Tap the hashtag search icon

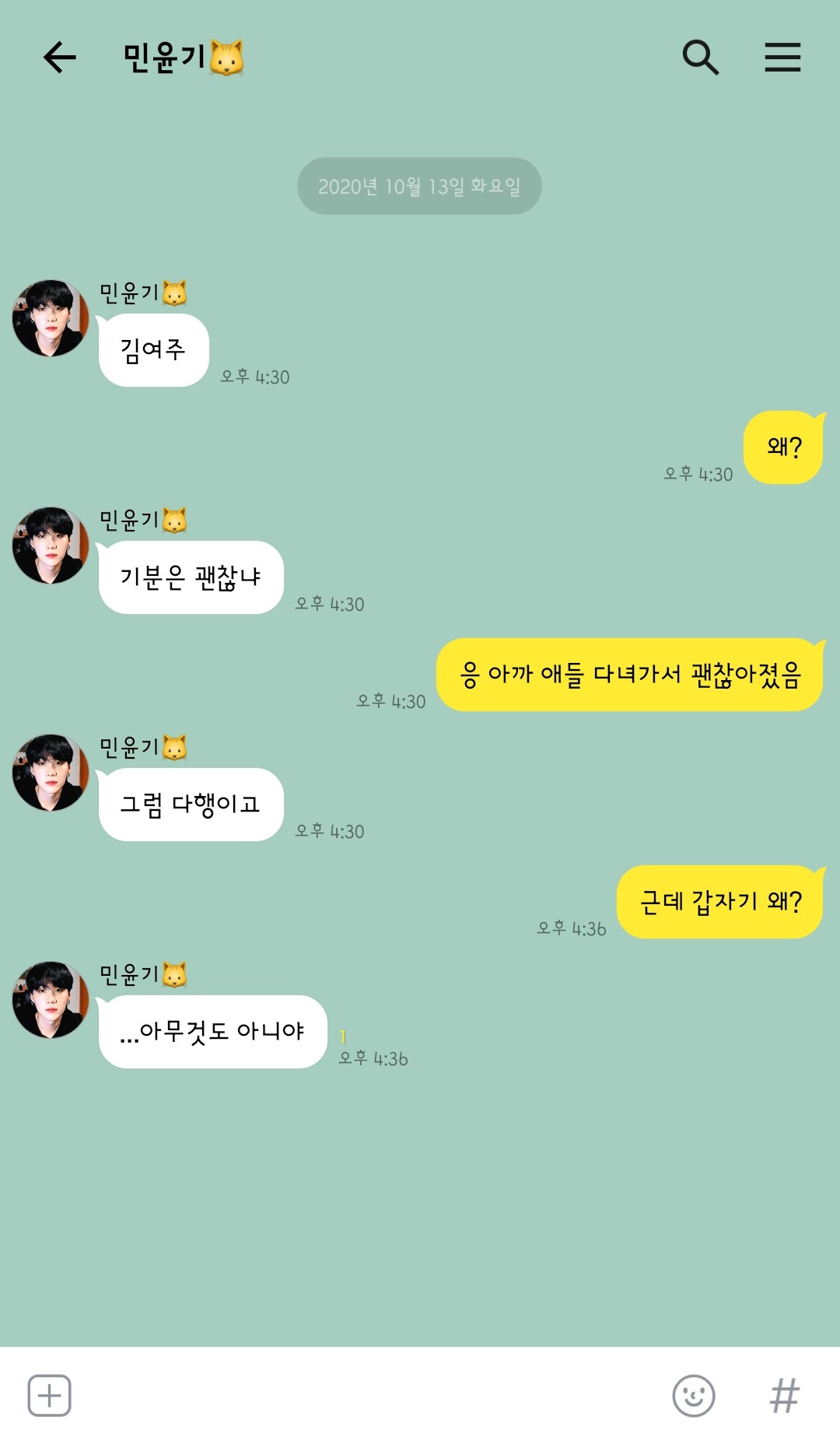[784, 1395]
